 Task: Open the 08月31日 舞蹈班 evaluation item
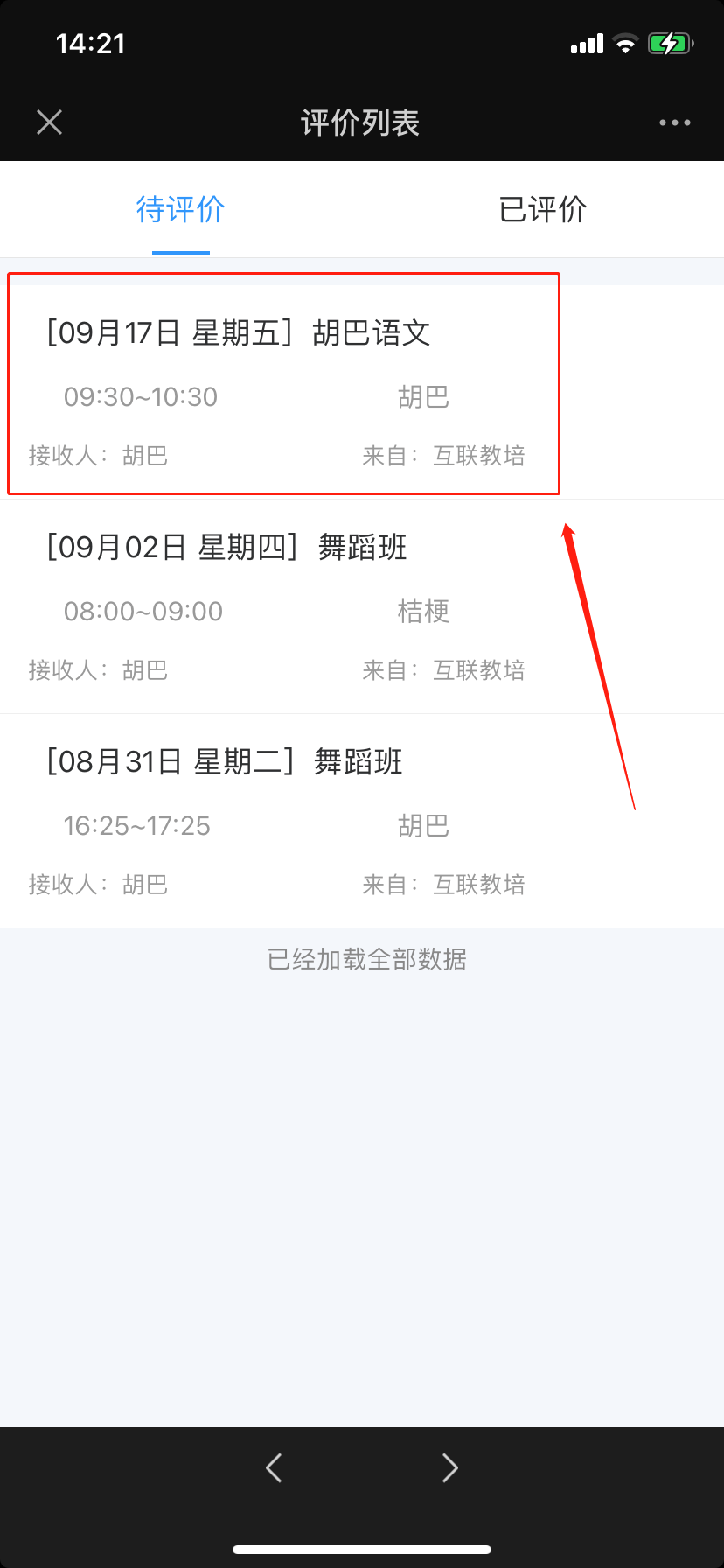click(362, 821)
